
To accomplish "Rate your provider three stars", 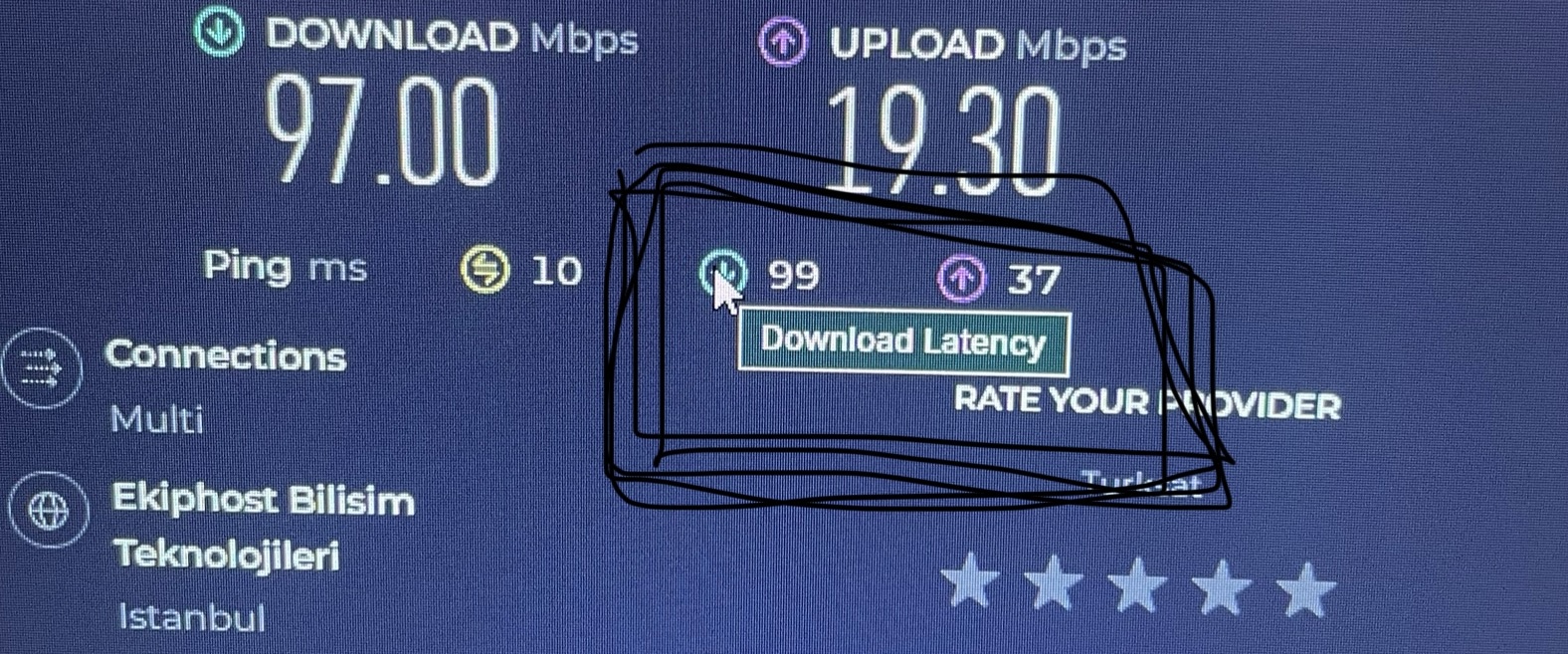I will coord(1137,585).
